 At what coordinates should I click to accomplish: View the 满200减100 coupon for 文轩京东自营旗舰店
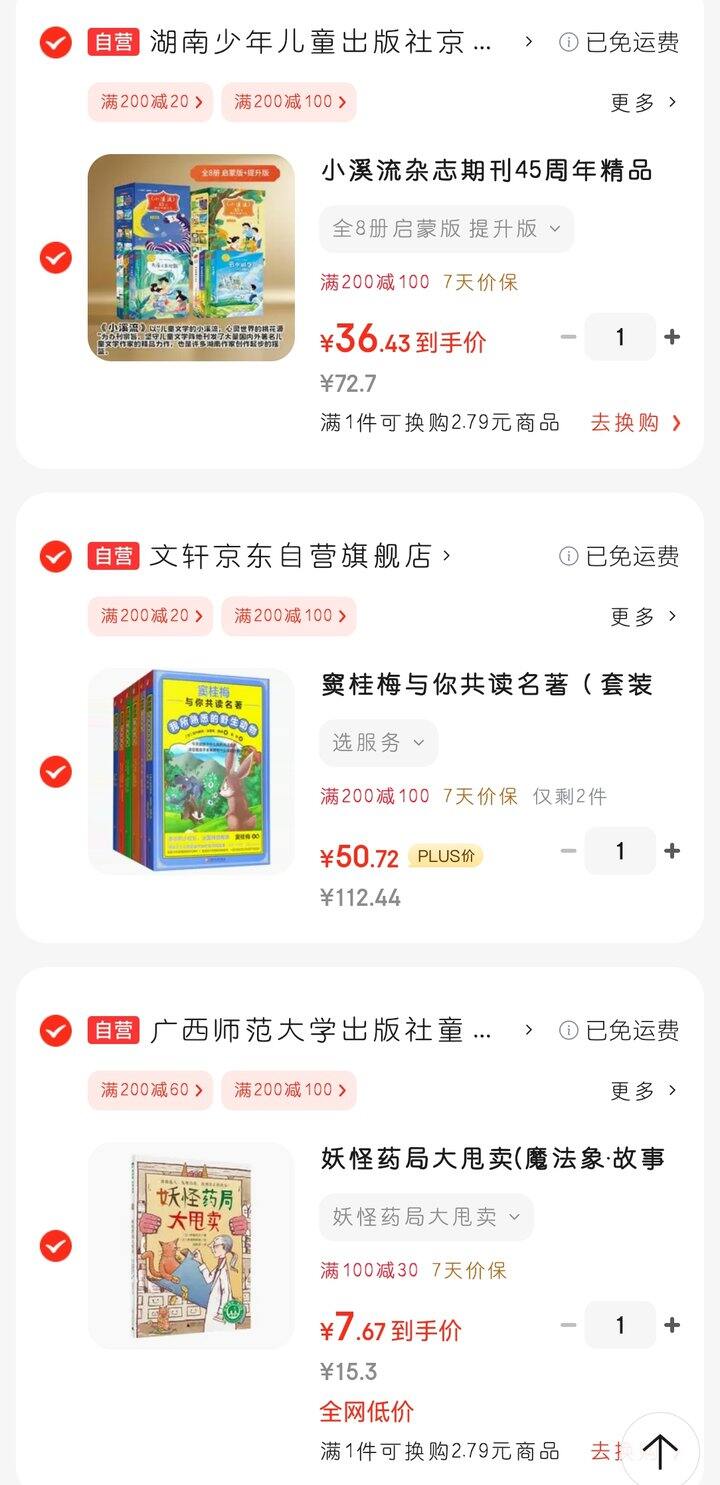pyautogui.click(x=288, y=616)
